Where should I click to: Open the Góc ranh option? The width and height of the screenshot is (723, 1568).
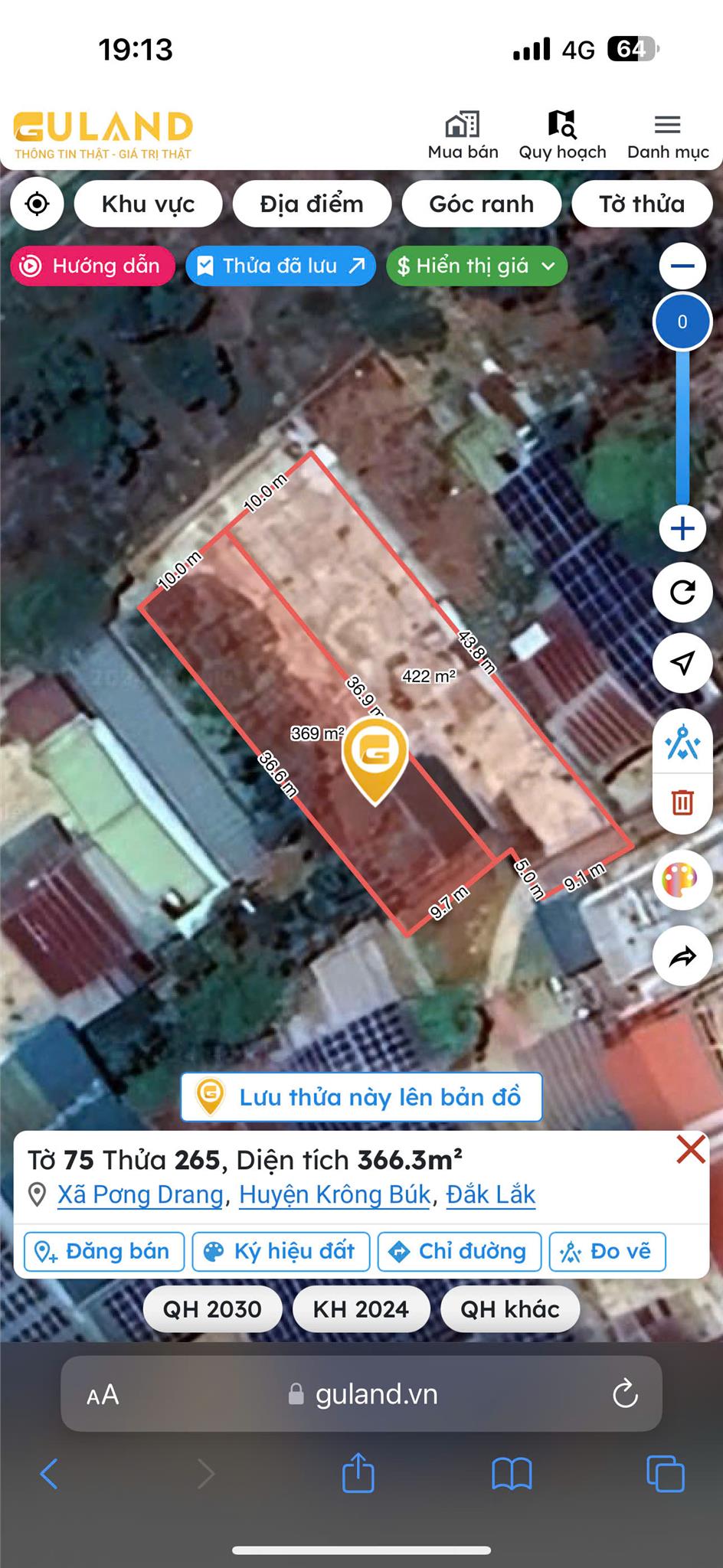tap(481, 204)
